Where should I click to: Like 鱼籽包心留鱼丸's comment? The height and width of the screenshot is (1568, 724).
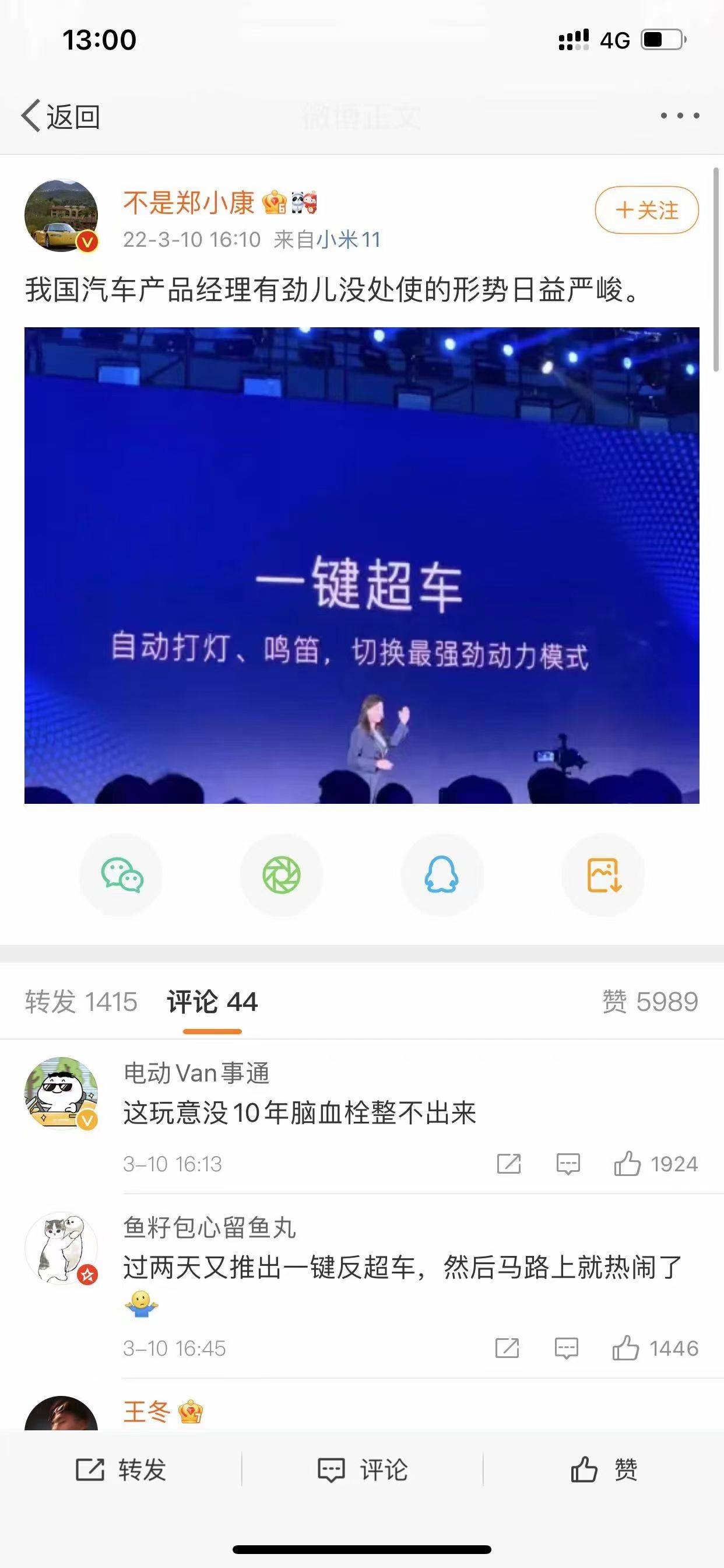(626, 1348)
